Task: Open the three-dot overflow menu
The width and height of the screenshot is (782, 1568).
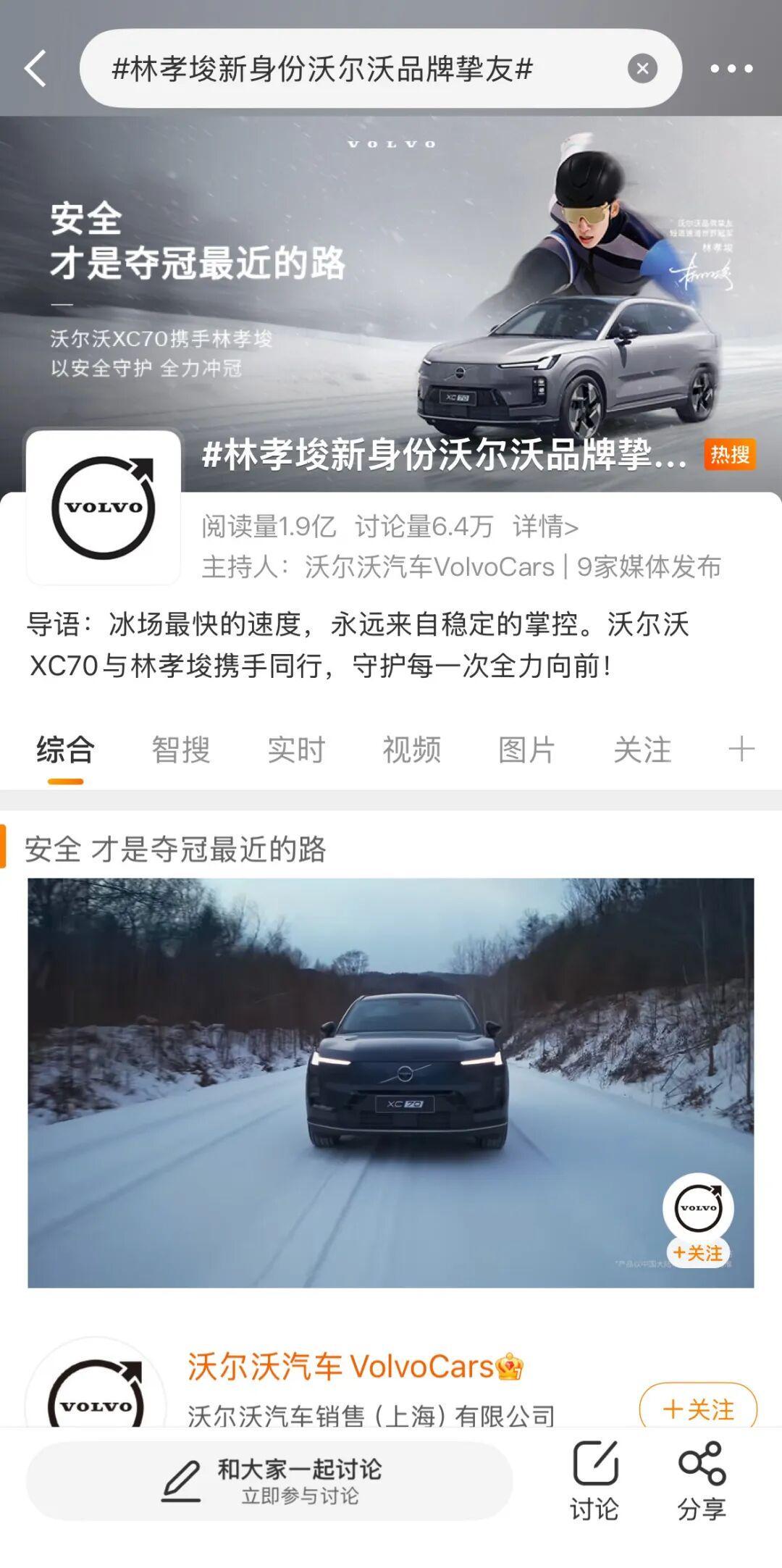Action: point(731,69)
